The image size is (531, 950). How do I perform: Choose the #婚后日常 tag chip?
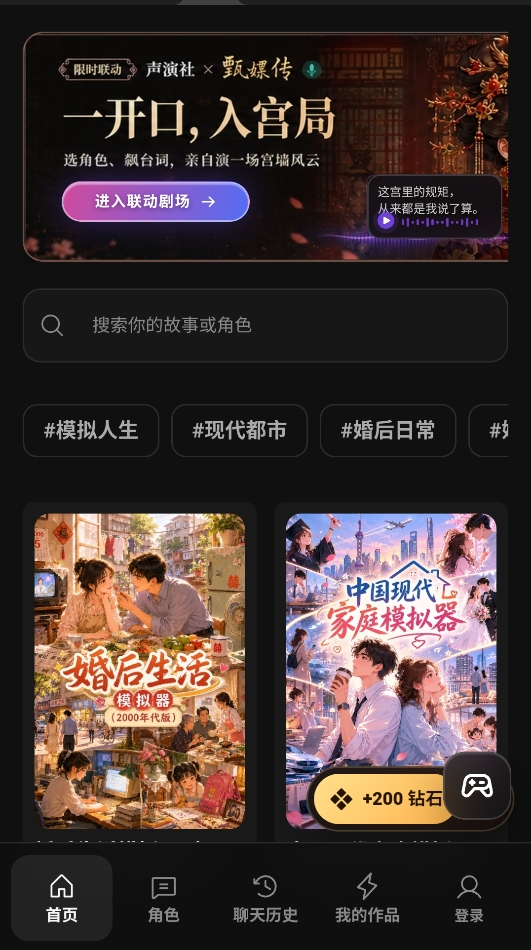click(x=388, y=430)
